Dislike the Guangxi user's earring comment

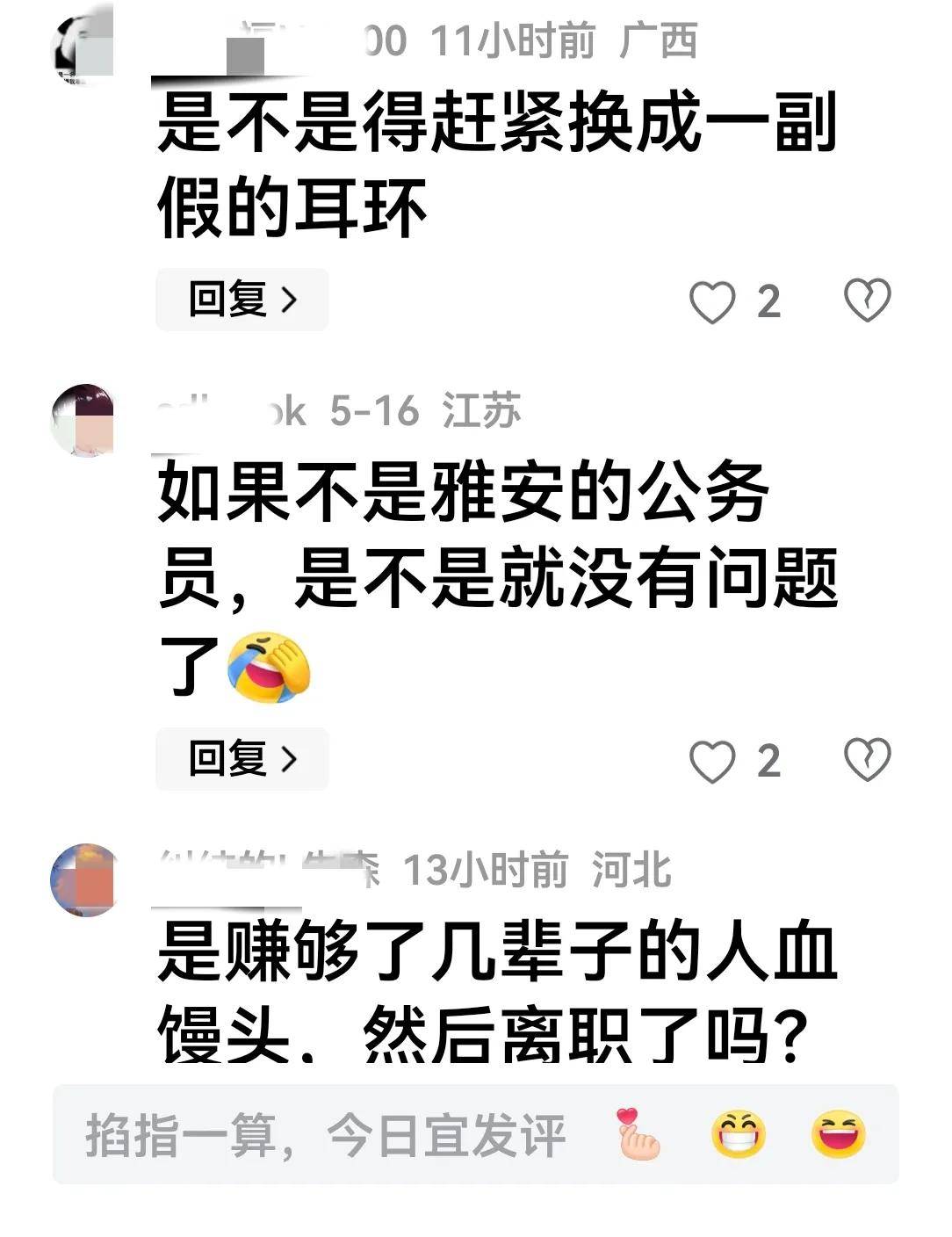point(867,300)
